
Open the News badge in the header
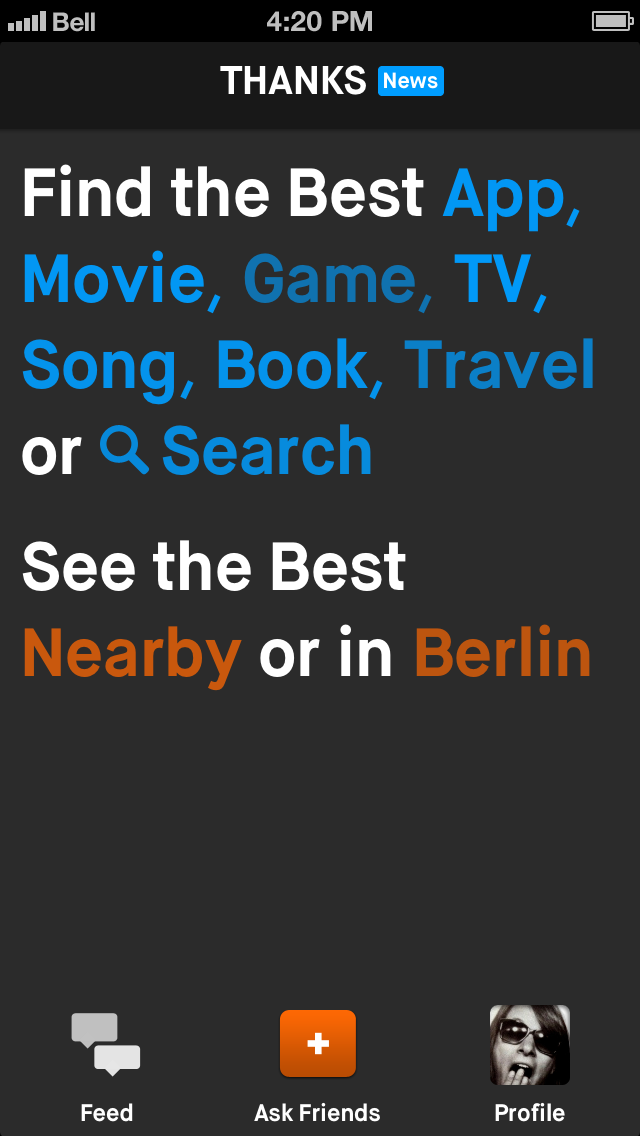410,81
